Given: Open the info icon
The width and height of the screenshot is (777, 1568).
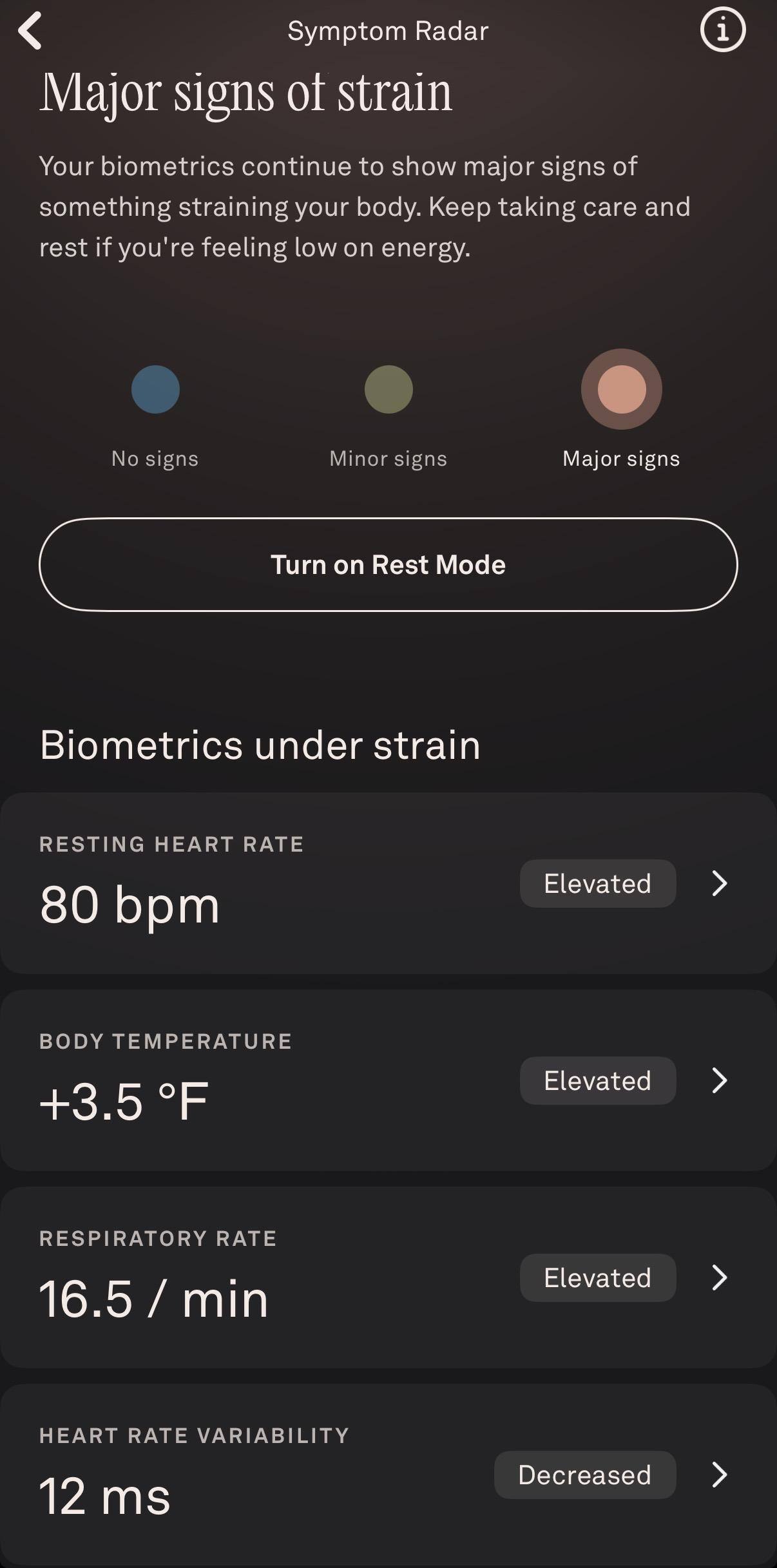Looking at the screenshot, I should 722,30.
